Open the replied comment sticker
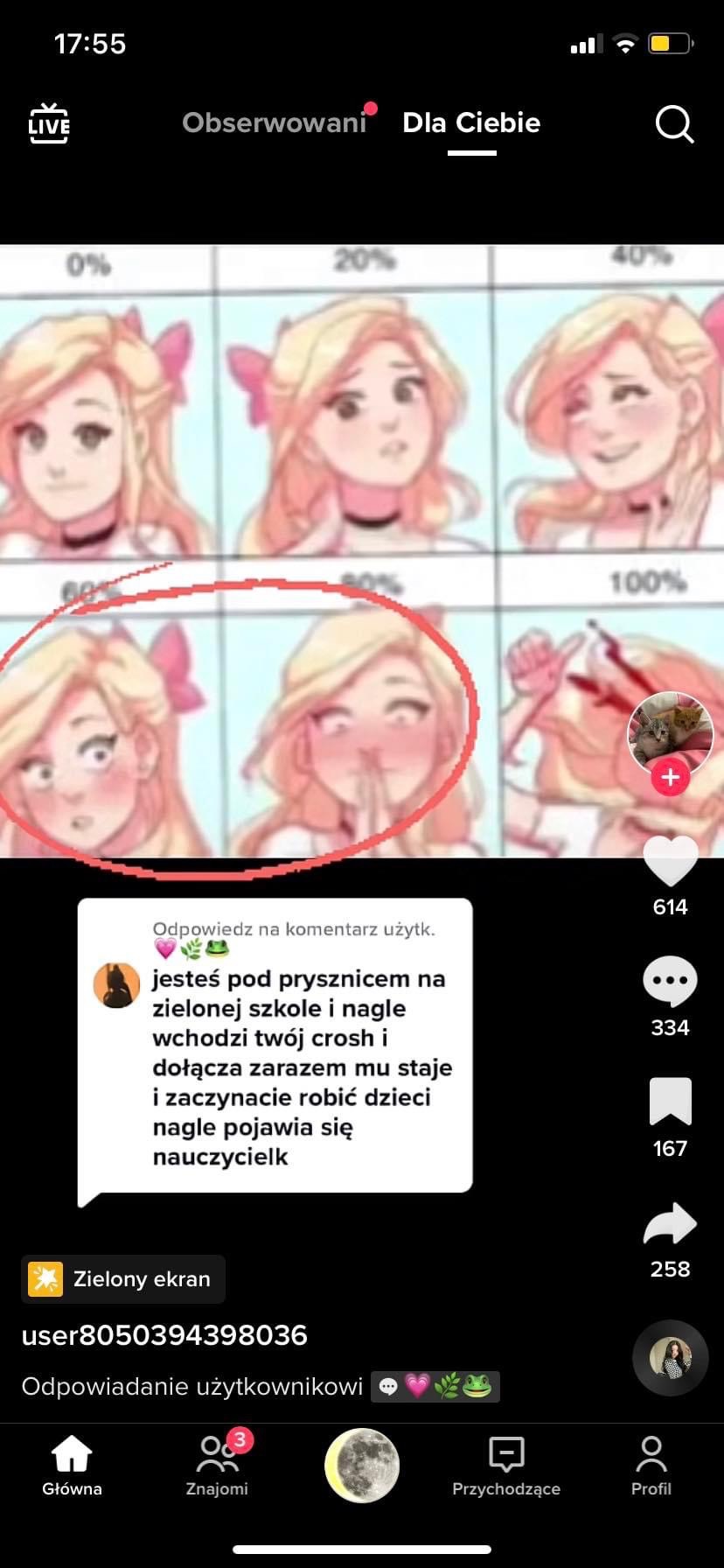 click(275, 1046)
